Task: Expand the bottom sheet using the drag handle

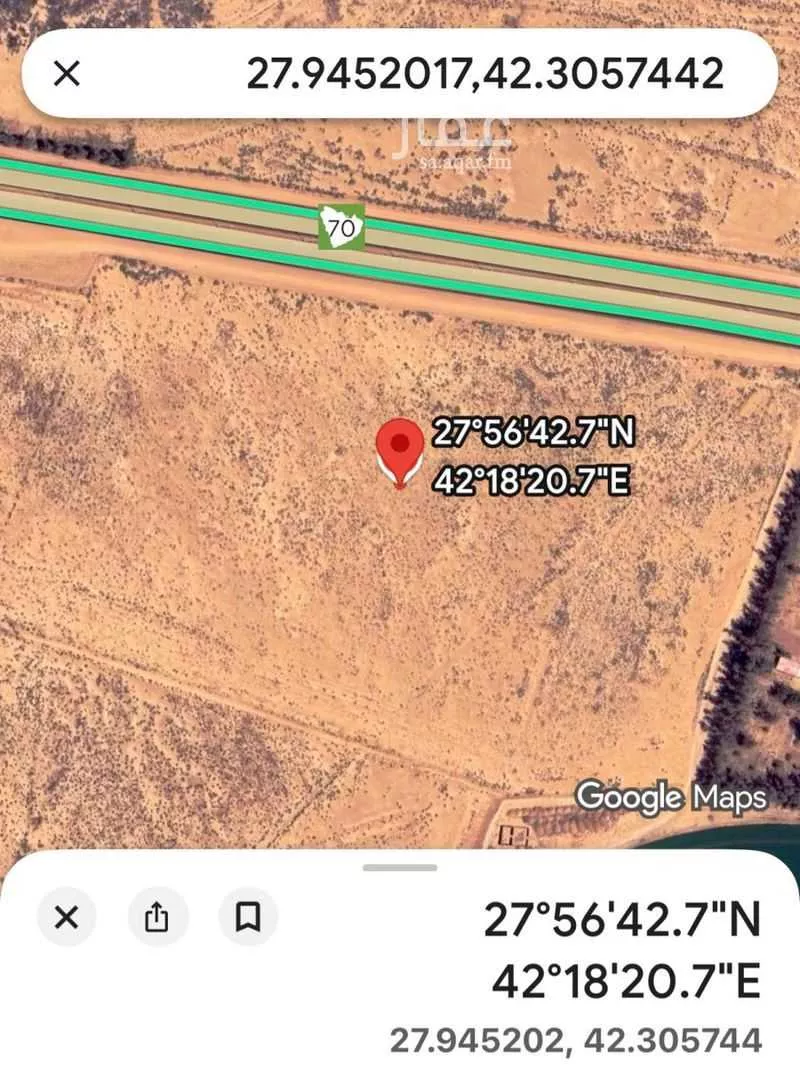Action: coord(400,866)
